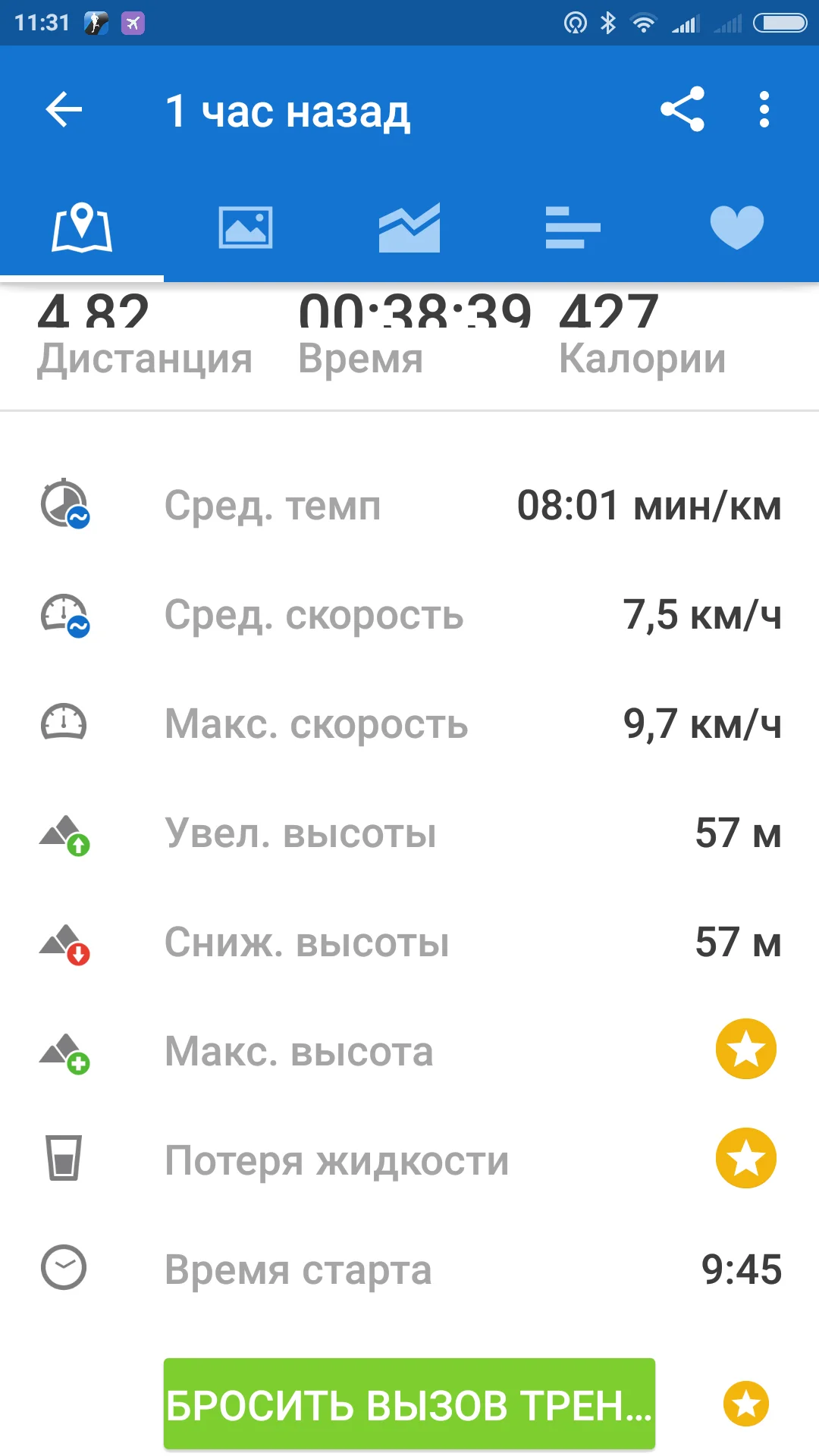
Task: Tap the premium star beside Потеря жидкости
Action: click(x=746, y=1159)
